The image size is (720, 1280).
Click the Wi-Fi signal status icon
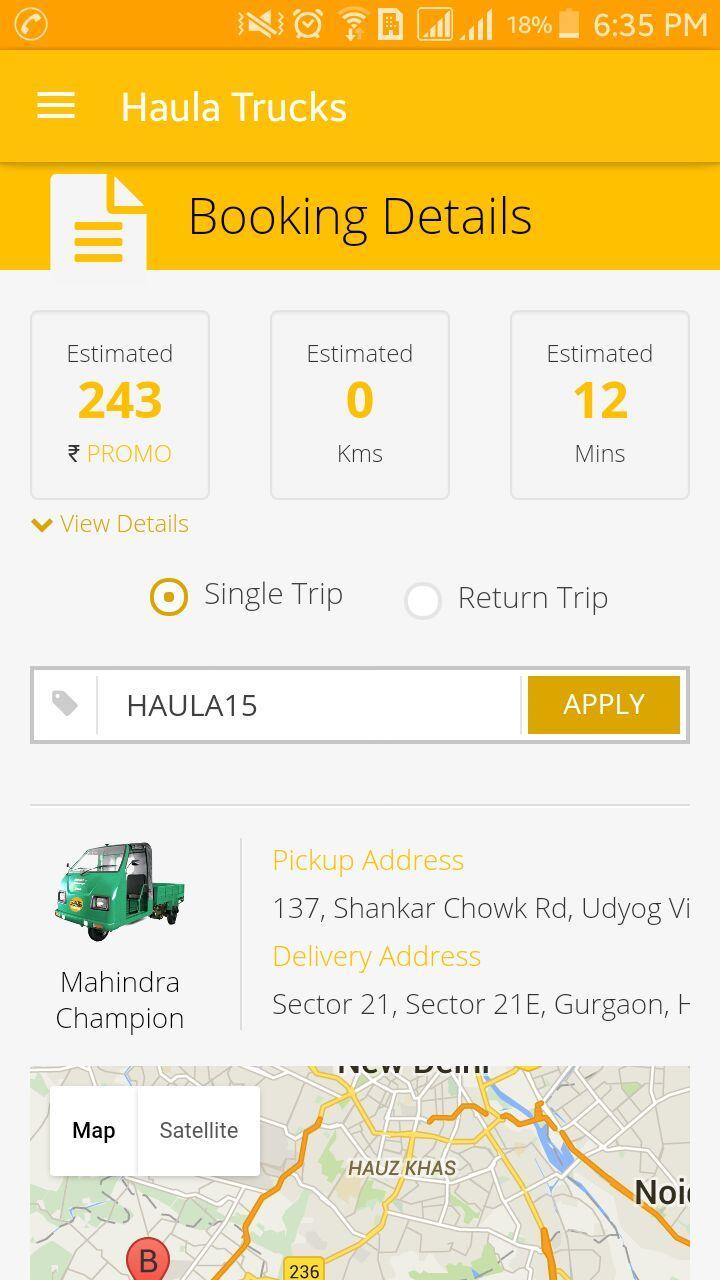click(x=352, y=21)
